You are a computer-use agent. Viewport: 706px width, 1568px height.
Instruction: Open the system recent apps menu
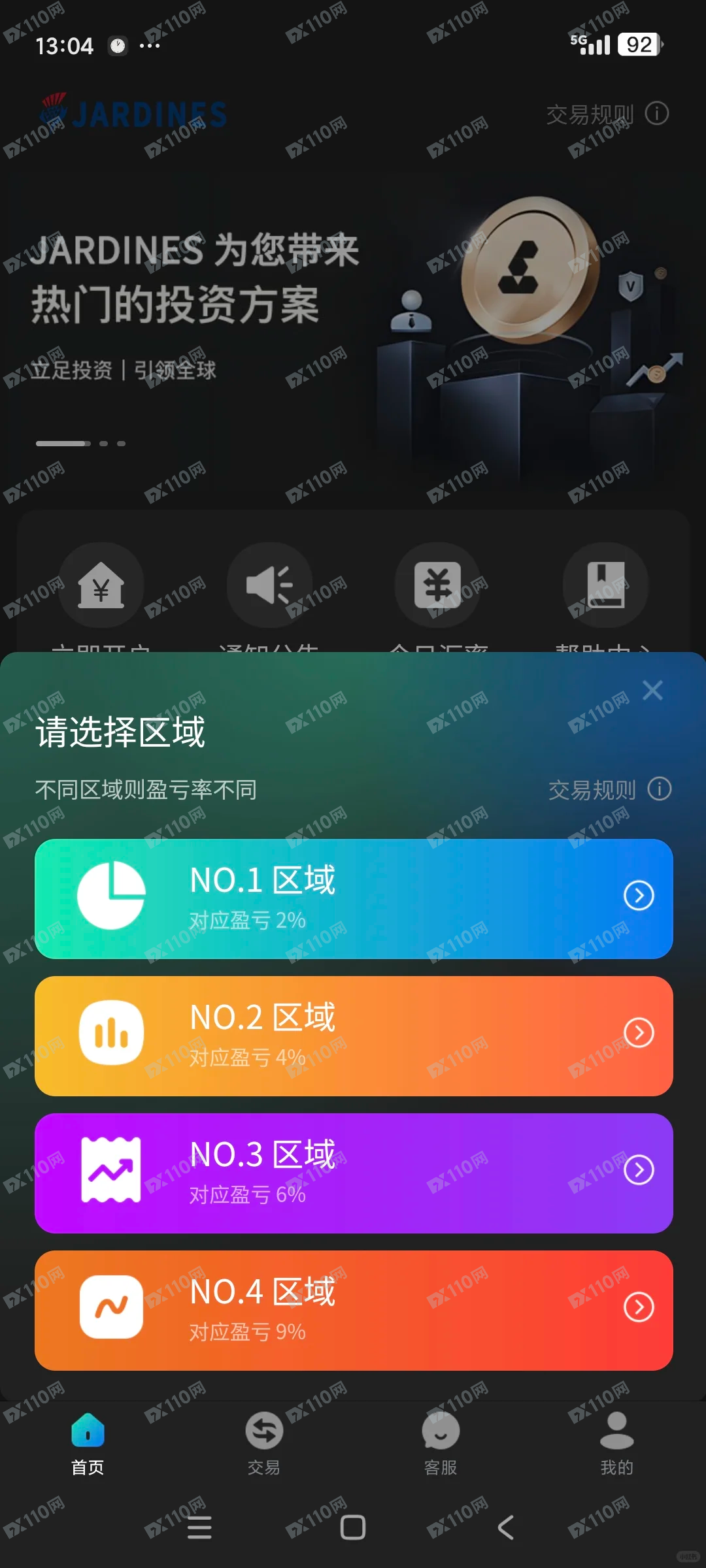(x=199, y=1527)
